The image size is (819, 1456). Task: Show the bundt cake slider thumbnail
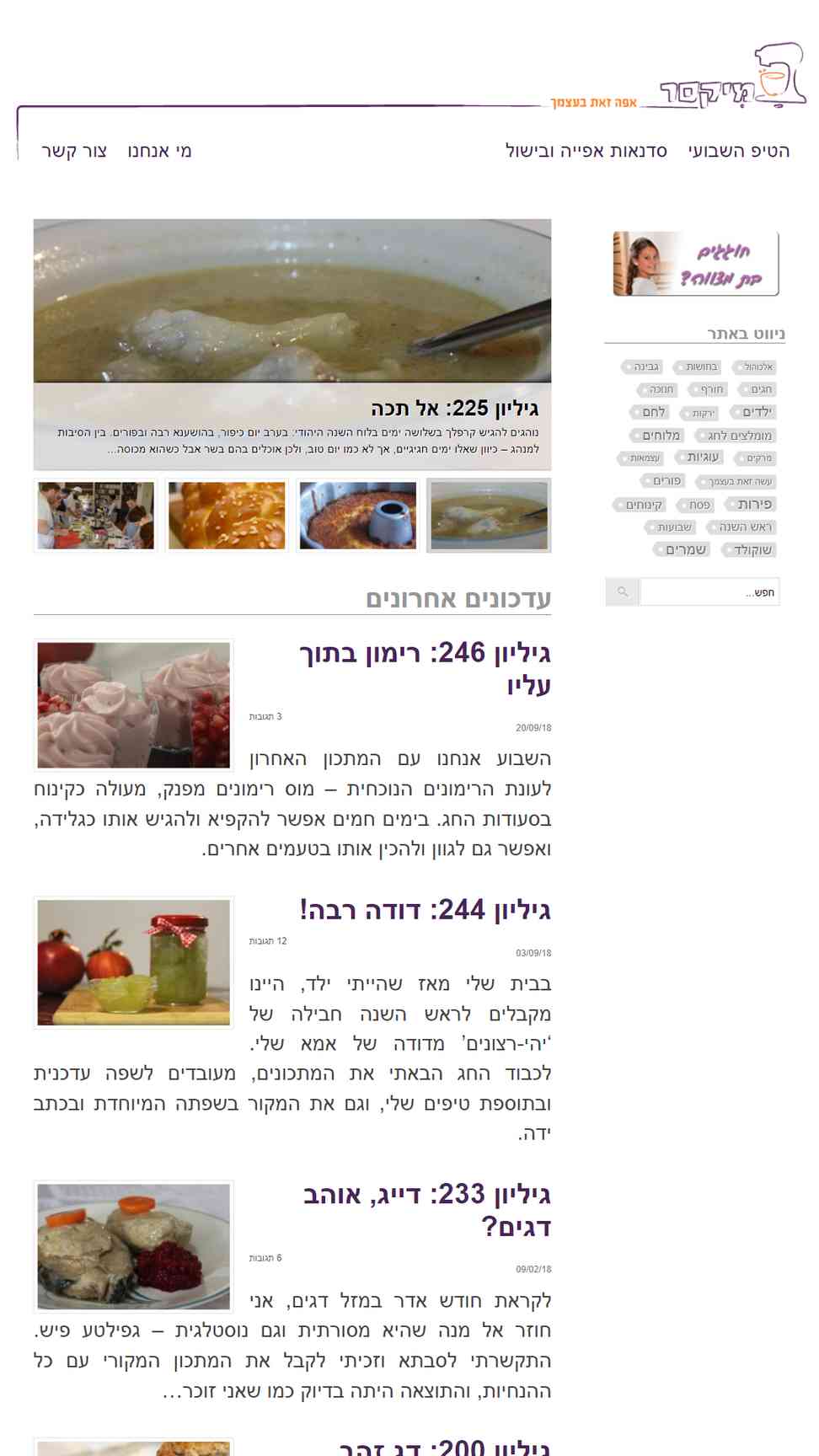[x=358, y=516]
